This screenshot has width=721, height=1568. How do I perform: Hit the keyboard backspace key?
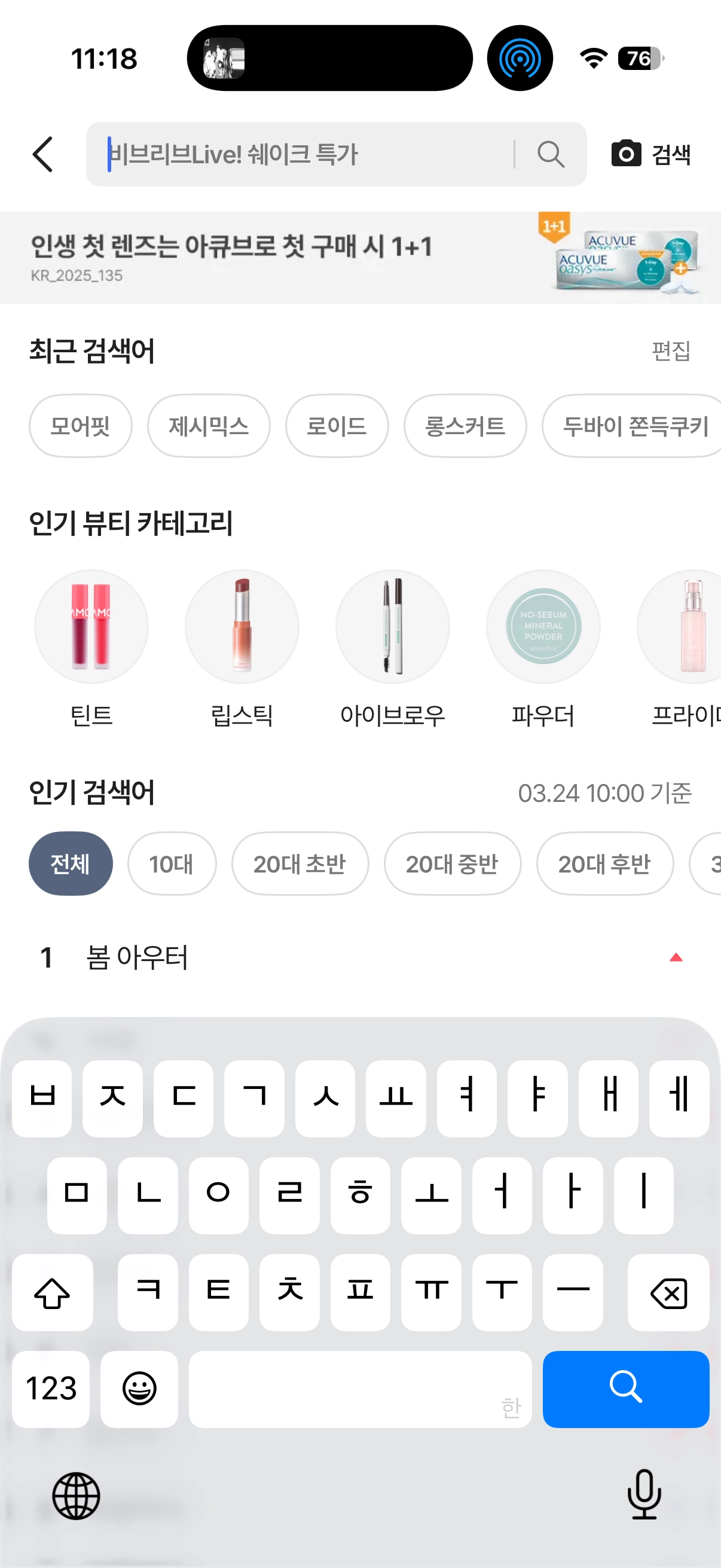coord(668,1292)
